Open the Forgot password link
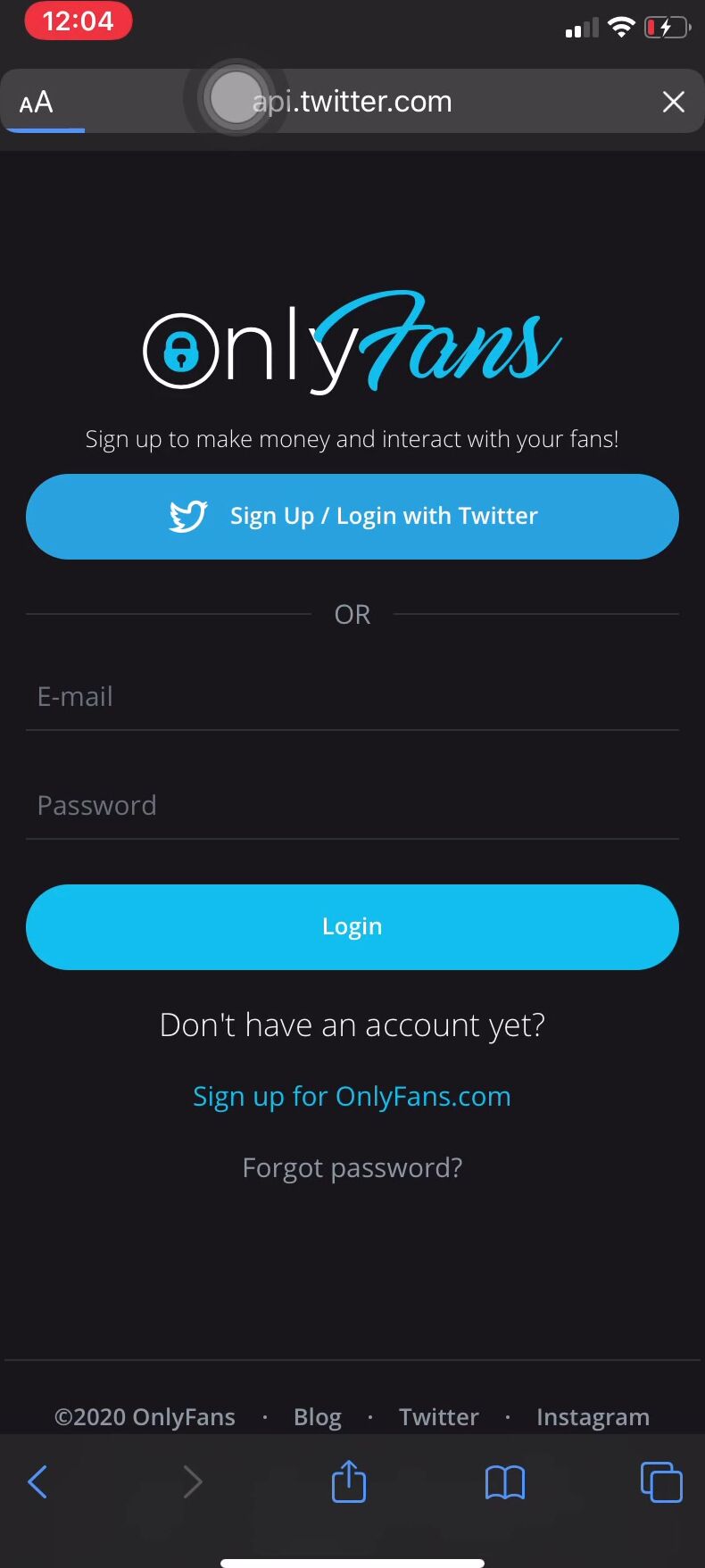This screenshot has width=705, height=1568. (x=352, y=1167)
